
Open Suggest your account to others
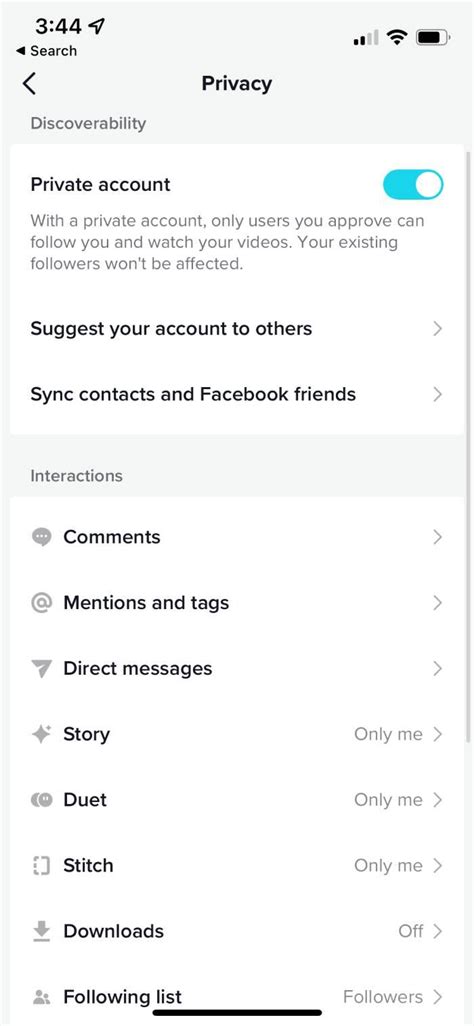236,328
